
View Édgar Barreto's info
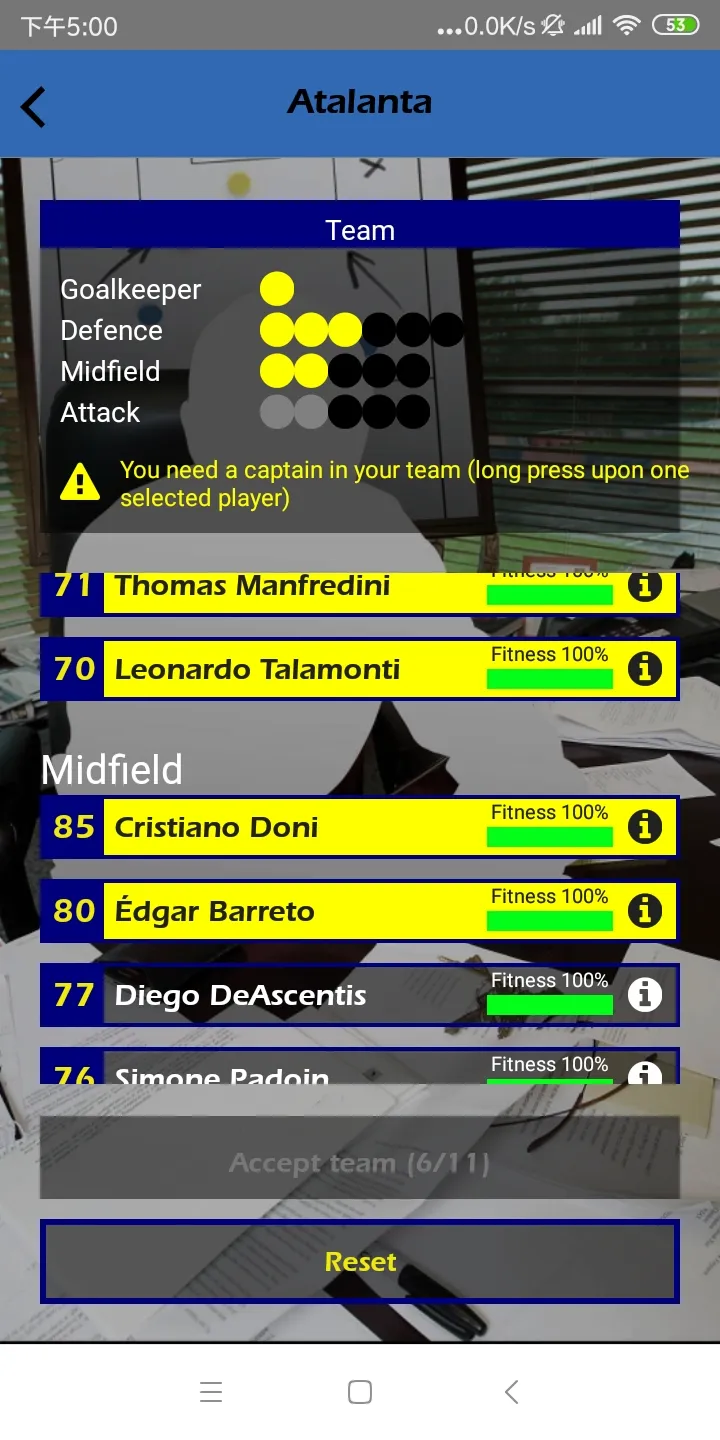(x=645, y=910)
